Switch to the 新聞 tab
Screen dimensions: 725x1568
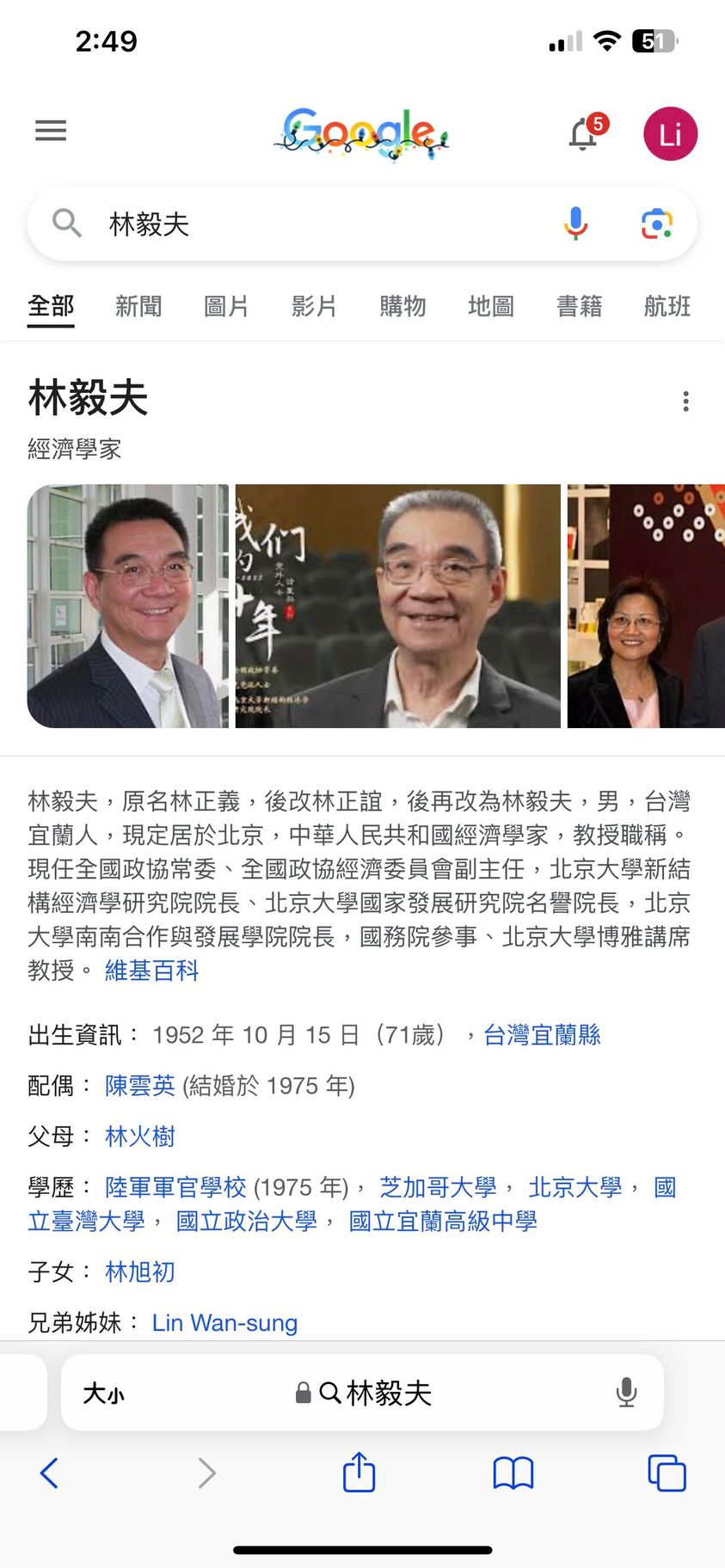coord(138,306)
